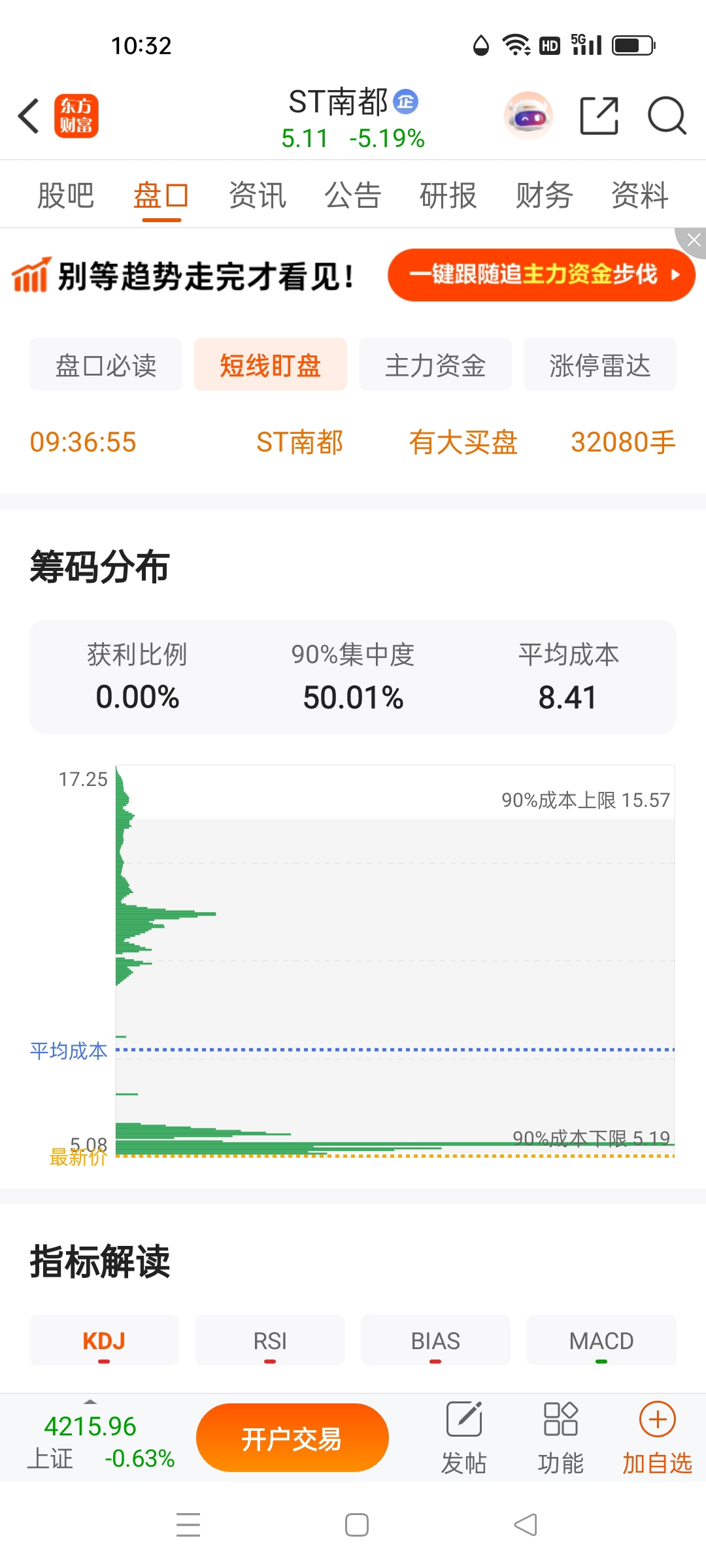Open the 涨停雷达 chip
This screenshot has height=1568, width=706.
pyautogui.click(x=600, y=365)
